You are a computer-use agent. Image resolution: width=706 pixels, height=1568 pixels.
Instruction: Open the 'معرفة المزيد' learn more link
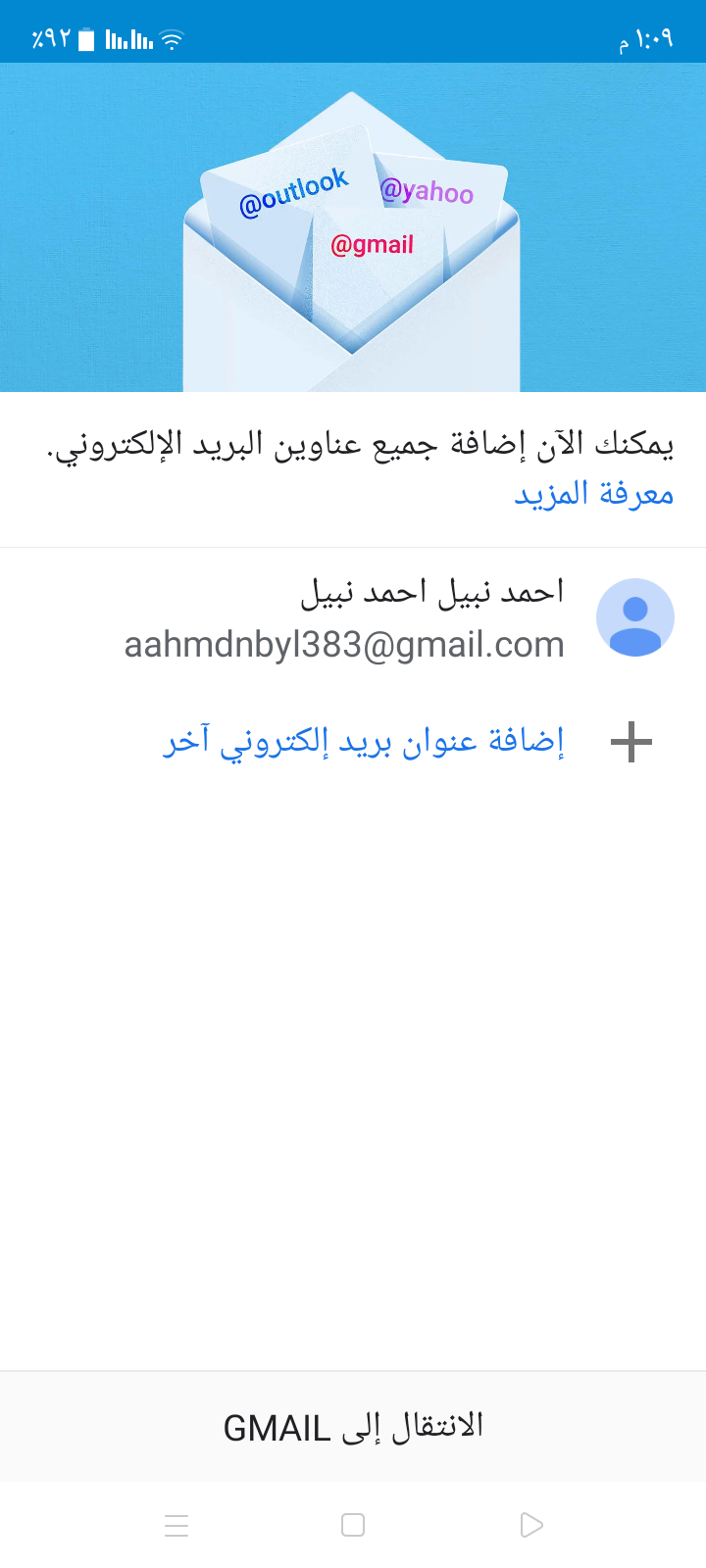594,494
